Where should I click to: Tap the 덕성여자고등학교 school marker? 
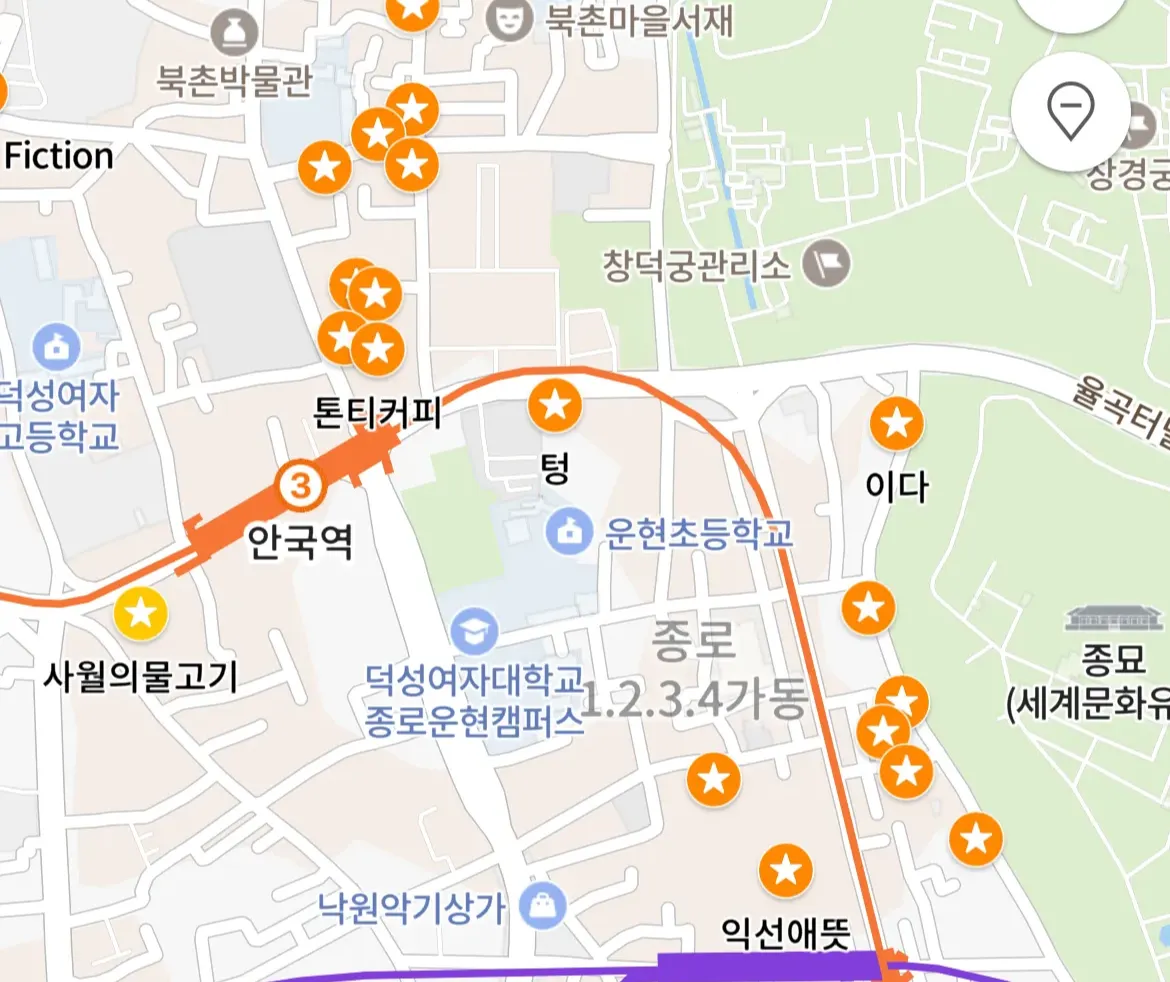click(56, 347)
